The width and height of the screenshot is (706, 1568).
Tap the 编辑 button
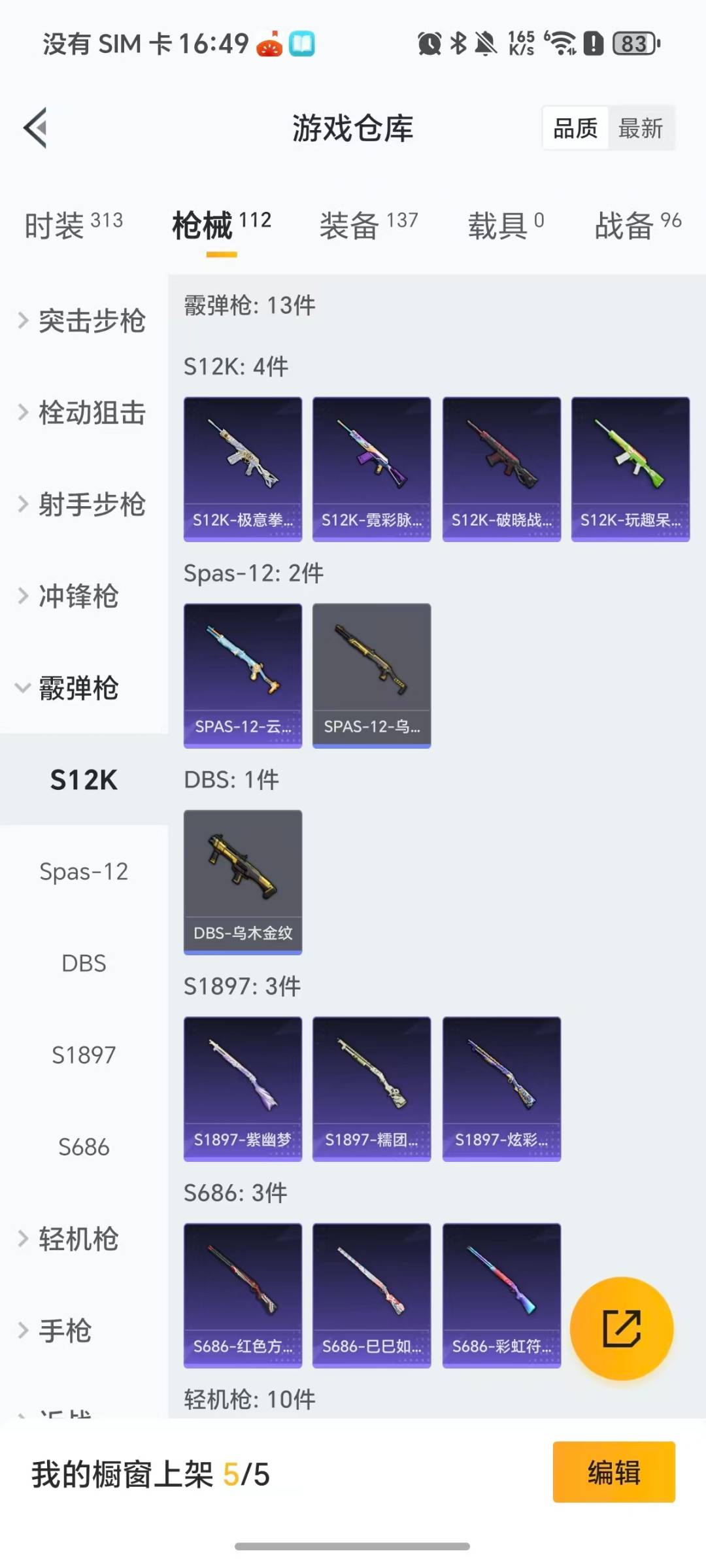pyautogui.click(x=613, y=1473)
